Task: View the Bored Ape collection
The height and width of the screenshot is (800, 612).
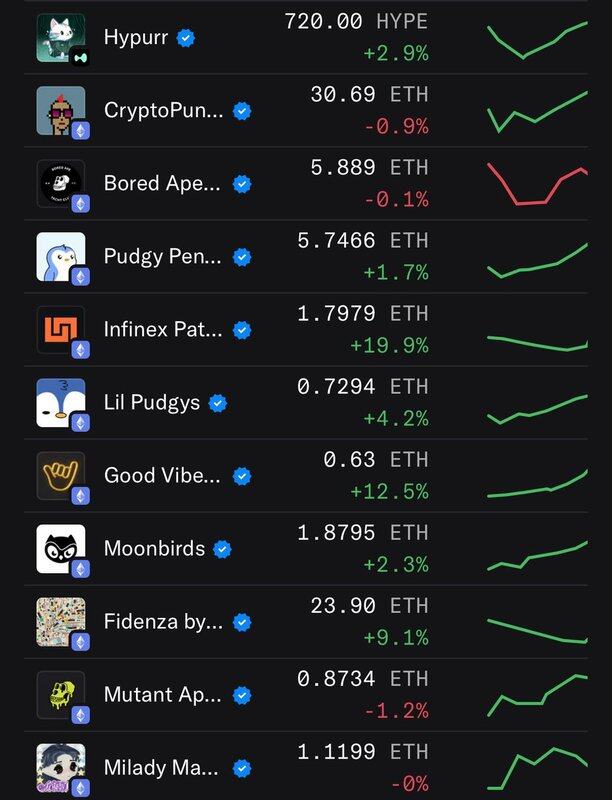Action: pos(162,184)
